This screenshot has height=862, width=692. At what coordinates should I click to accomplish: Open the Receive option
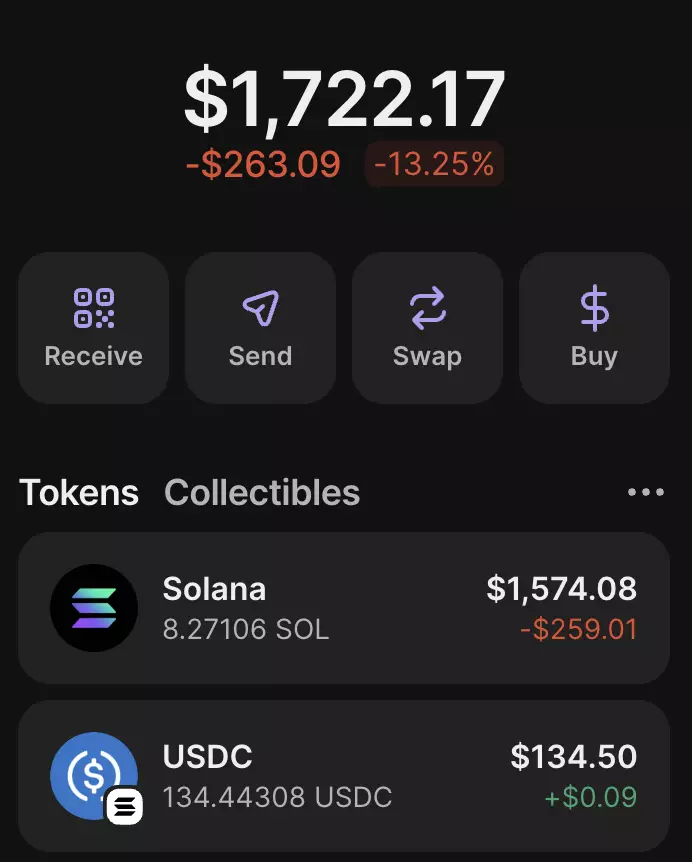coord(93,328)
